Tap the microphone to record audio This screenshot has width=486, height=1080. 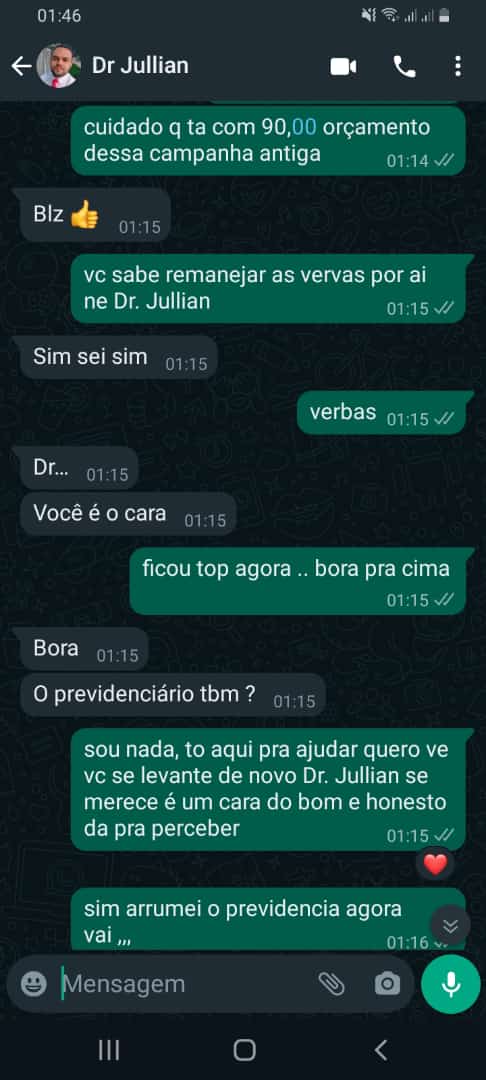[x=451, y=984]
